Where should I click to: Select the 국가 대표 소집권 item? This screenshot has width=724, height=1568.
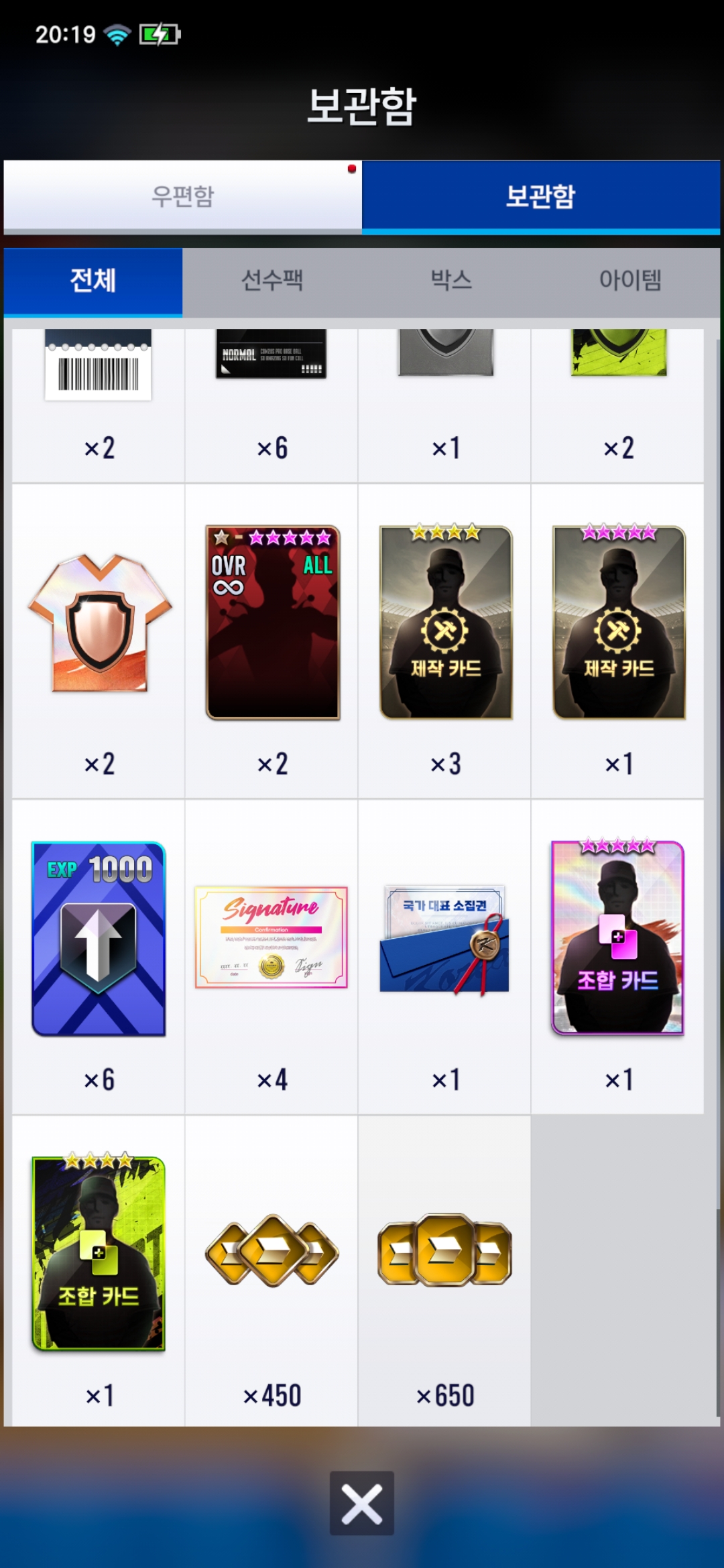(x=444, y=938)
